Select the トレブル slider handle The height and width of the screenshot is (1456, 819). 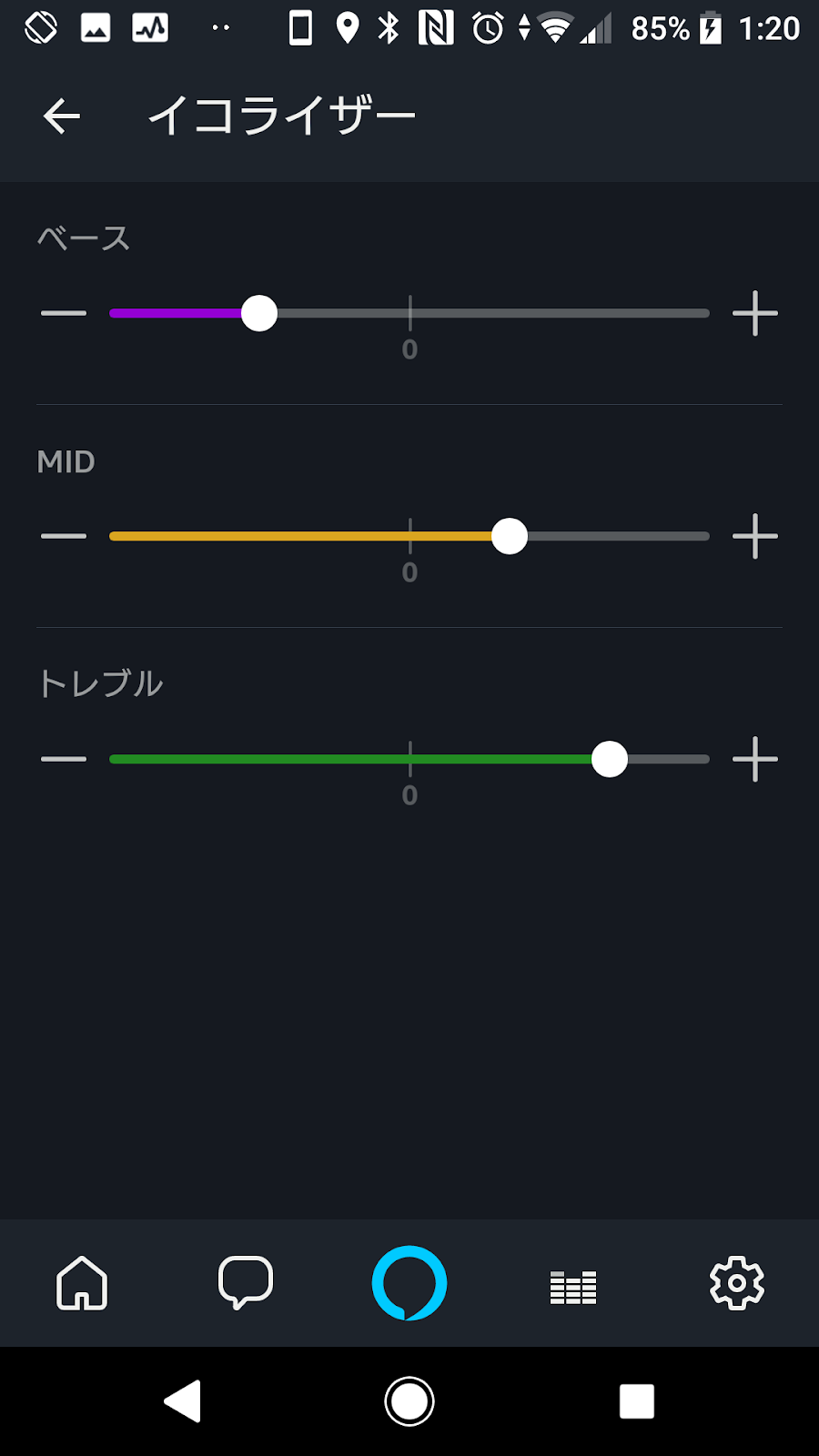click(609, 758)
